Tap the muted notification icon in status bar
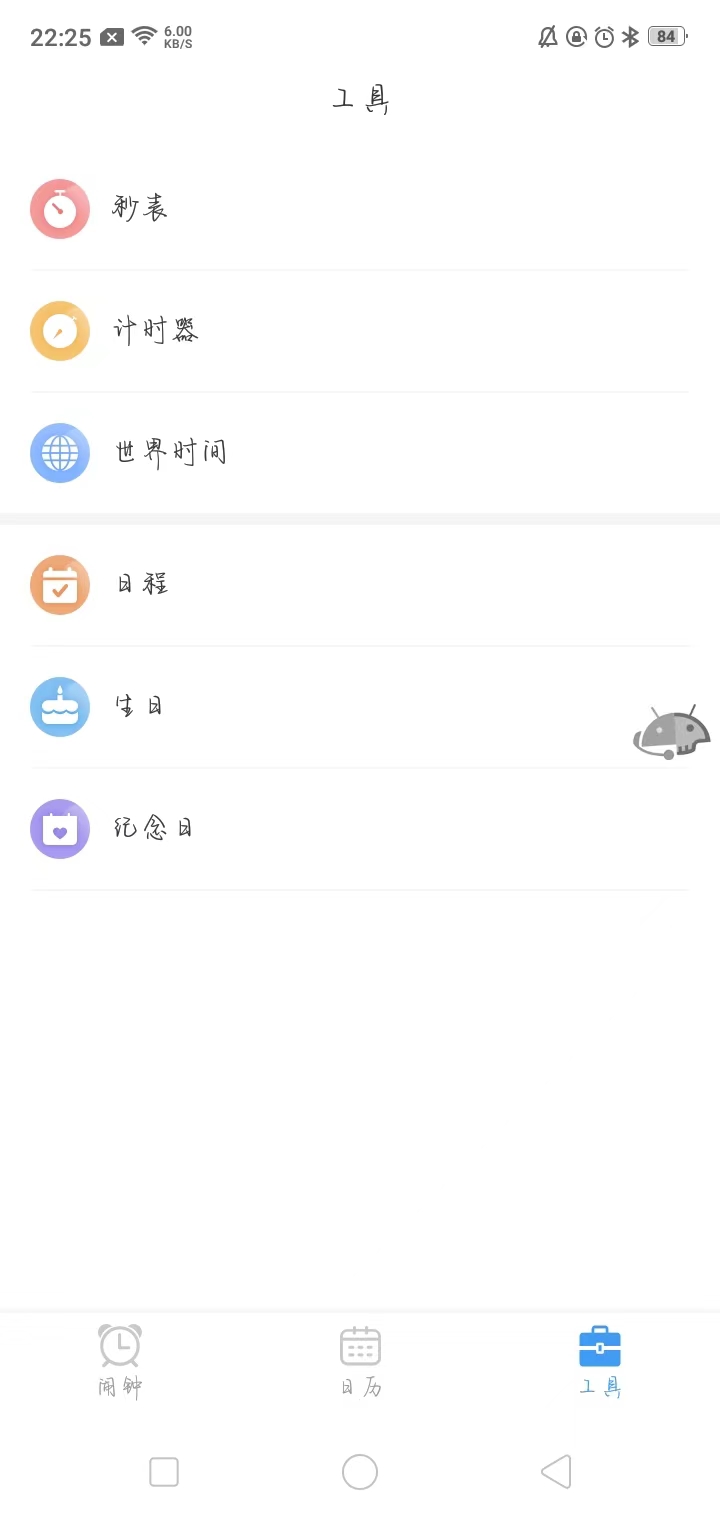720x1520 pixels. (547, 37)
